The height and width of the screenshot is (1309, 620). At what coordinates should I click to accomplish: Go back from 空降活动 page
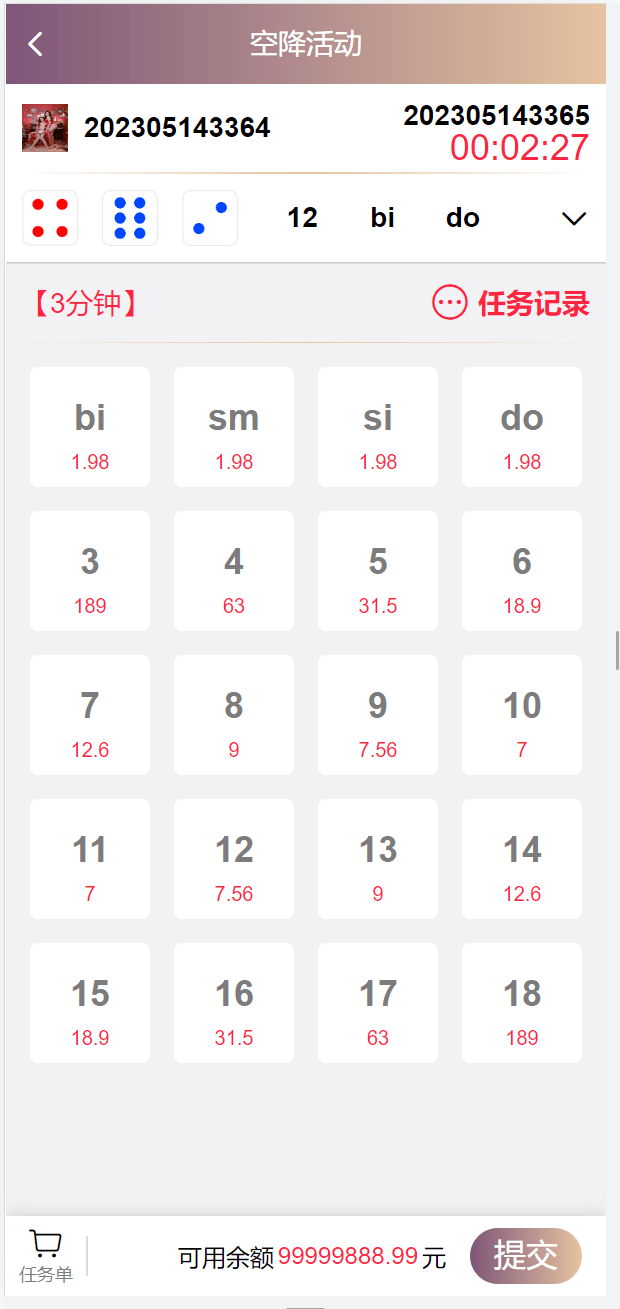tap(36, 44)
